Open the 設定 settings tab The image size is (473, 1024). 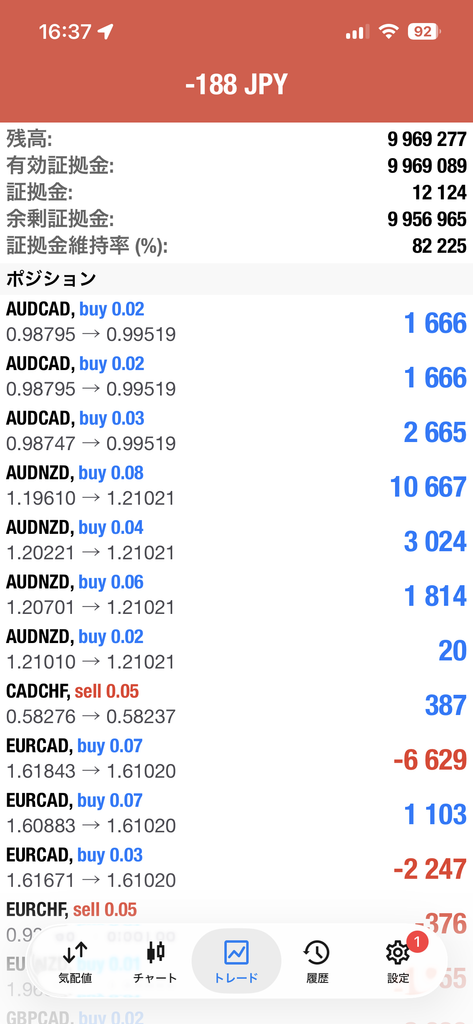click(398, 961)
